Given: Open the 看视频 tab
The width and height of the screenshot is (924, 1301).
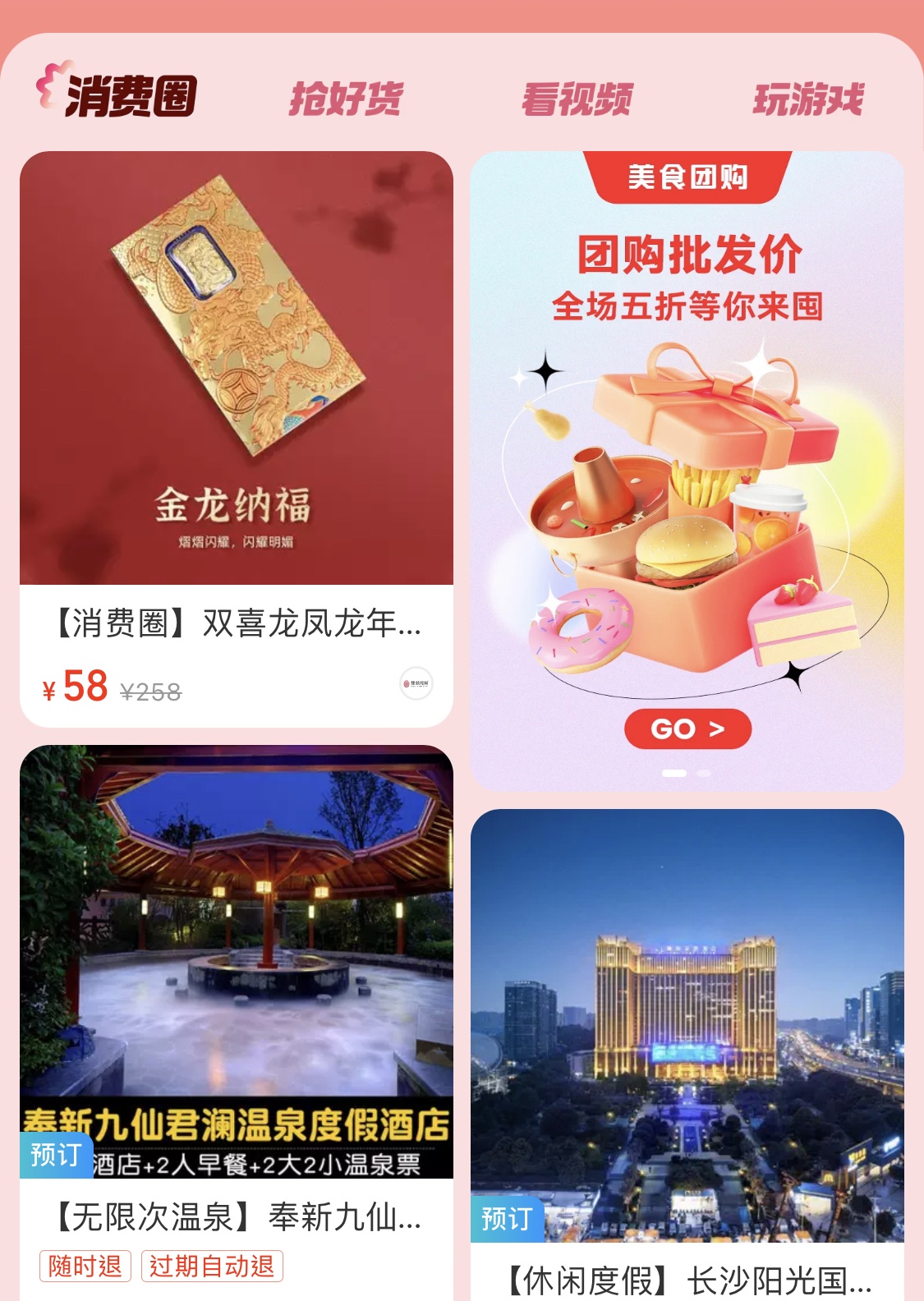Looking at the screenshot, I should pos(577,99).
